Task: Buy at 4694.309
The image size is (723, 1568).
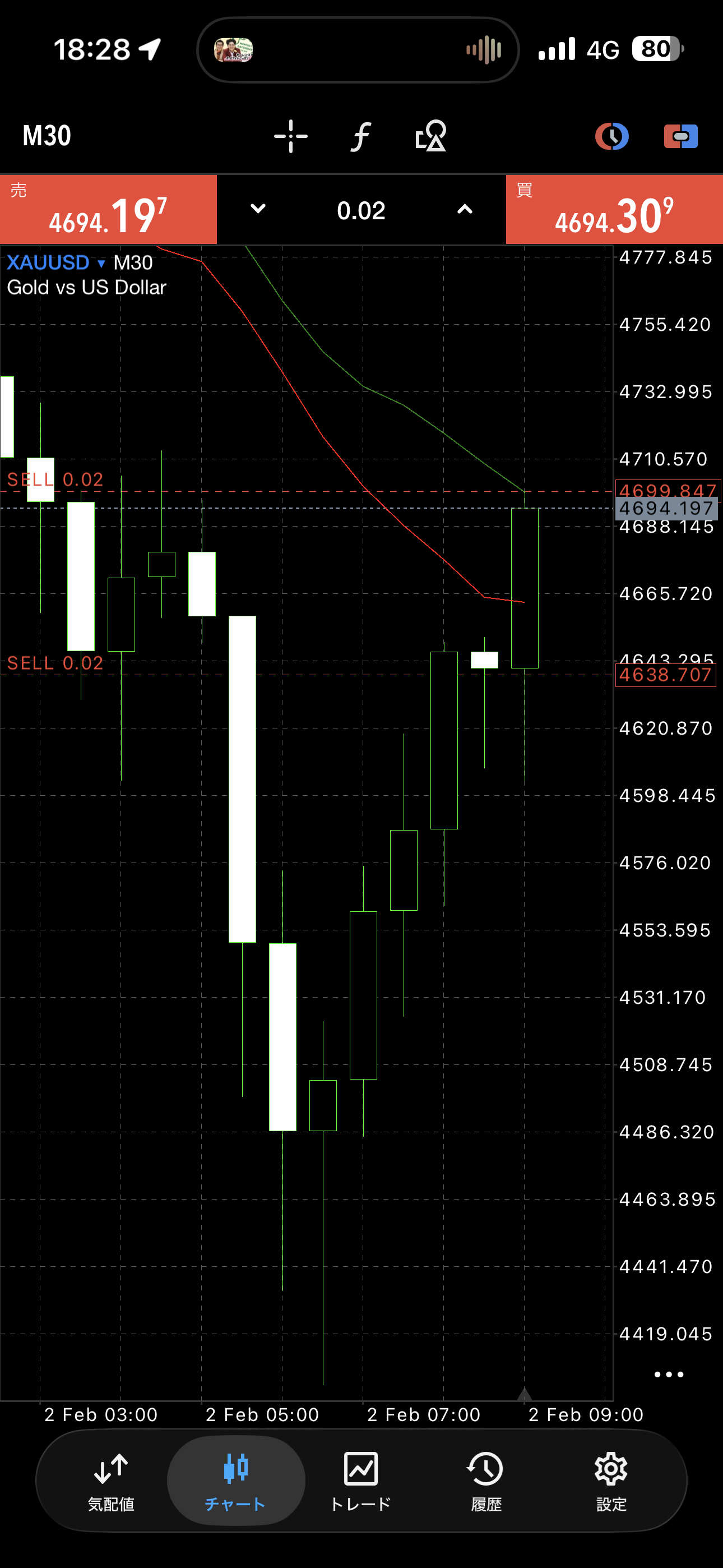Action: [x=614, y=210]
